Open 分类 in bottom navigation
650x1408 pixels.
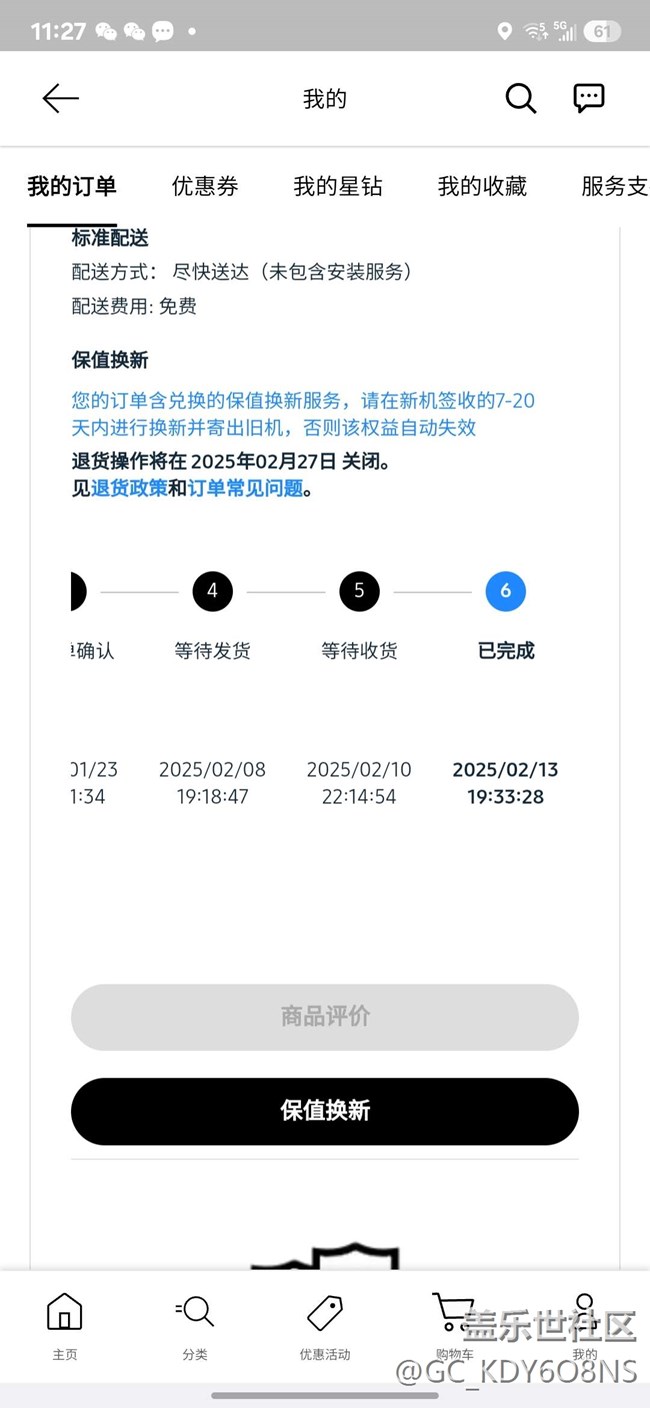pos(195,1325)
